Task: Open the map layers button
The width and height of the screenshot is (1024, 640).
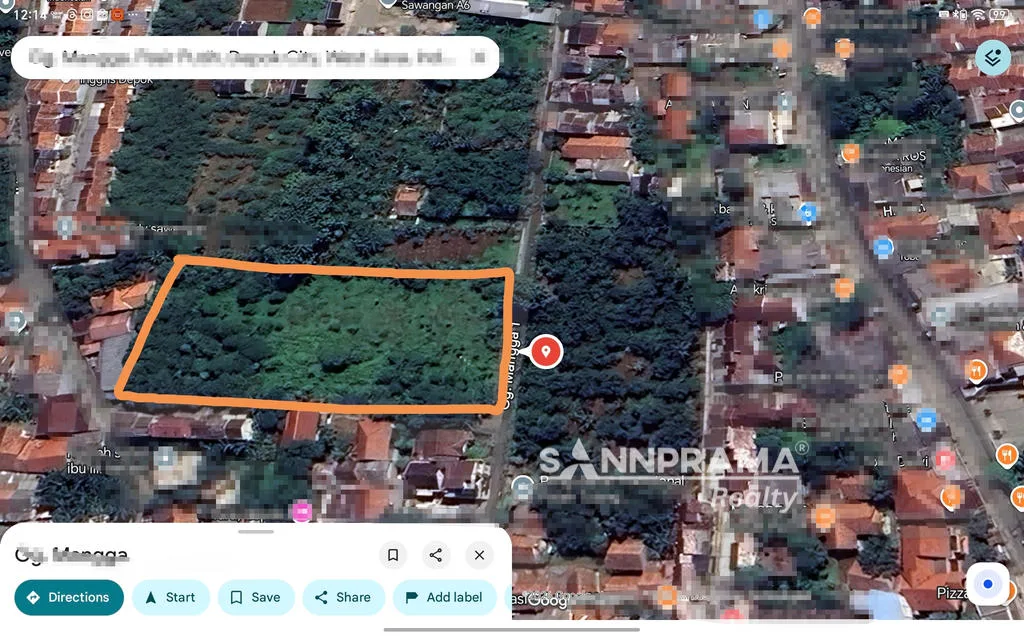Action: point(992,58)
